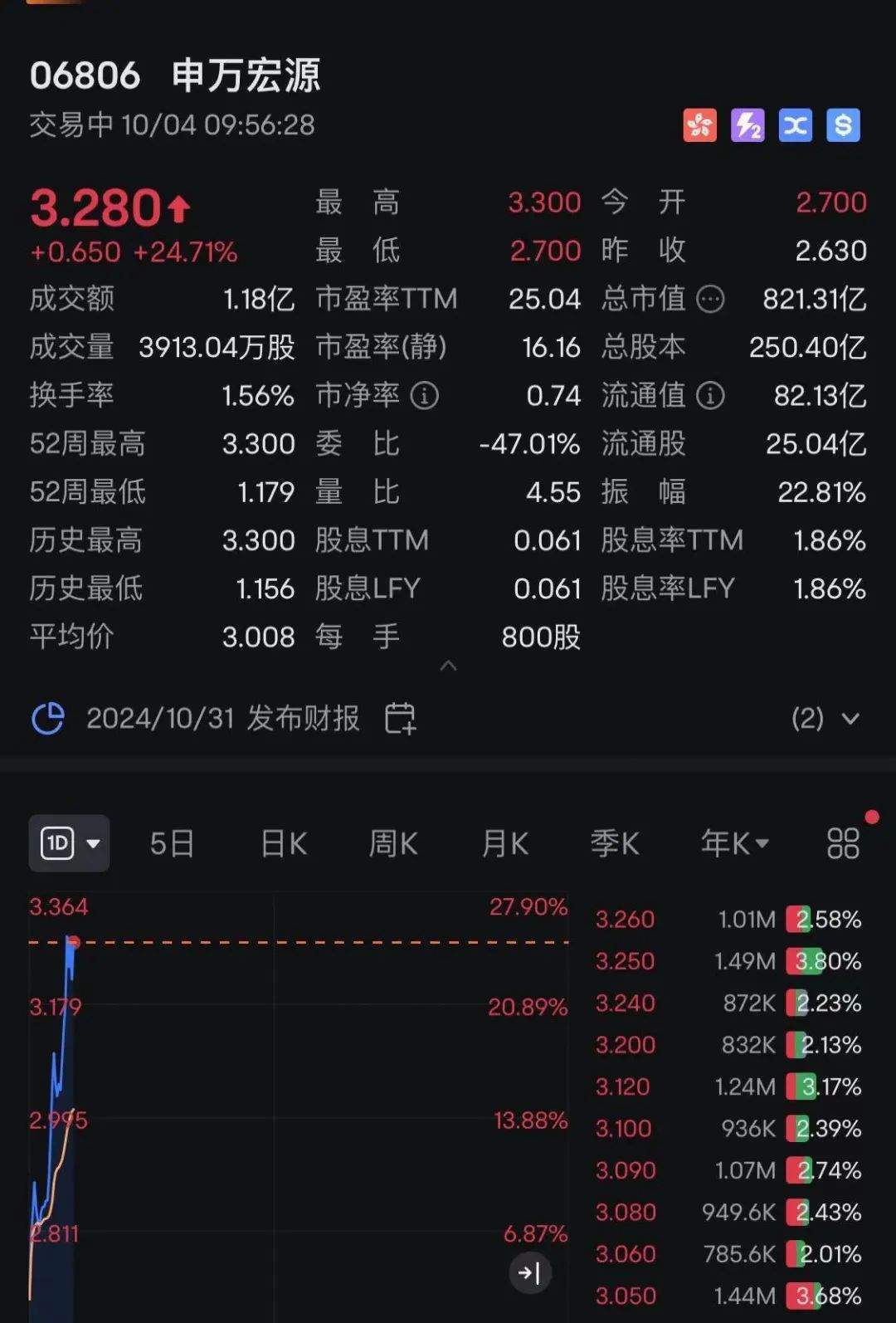Screen dimensions: 896x1323
Task: Show info about 市净率
Action: tap(424, 396)
